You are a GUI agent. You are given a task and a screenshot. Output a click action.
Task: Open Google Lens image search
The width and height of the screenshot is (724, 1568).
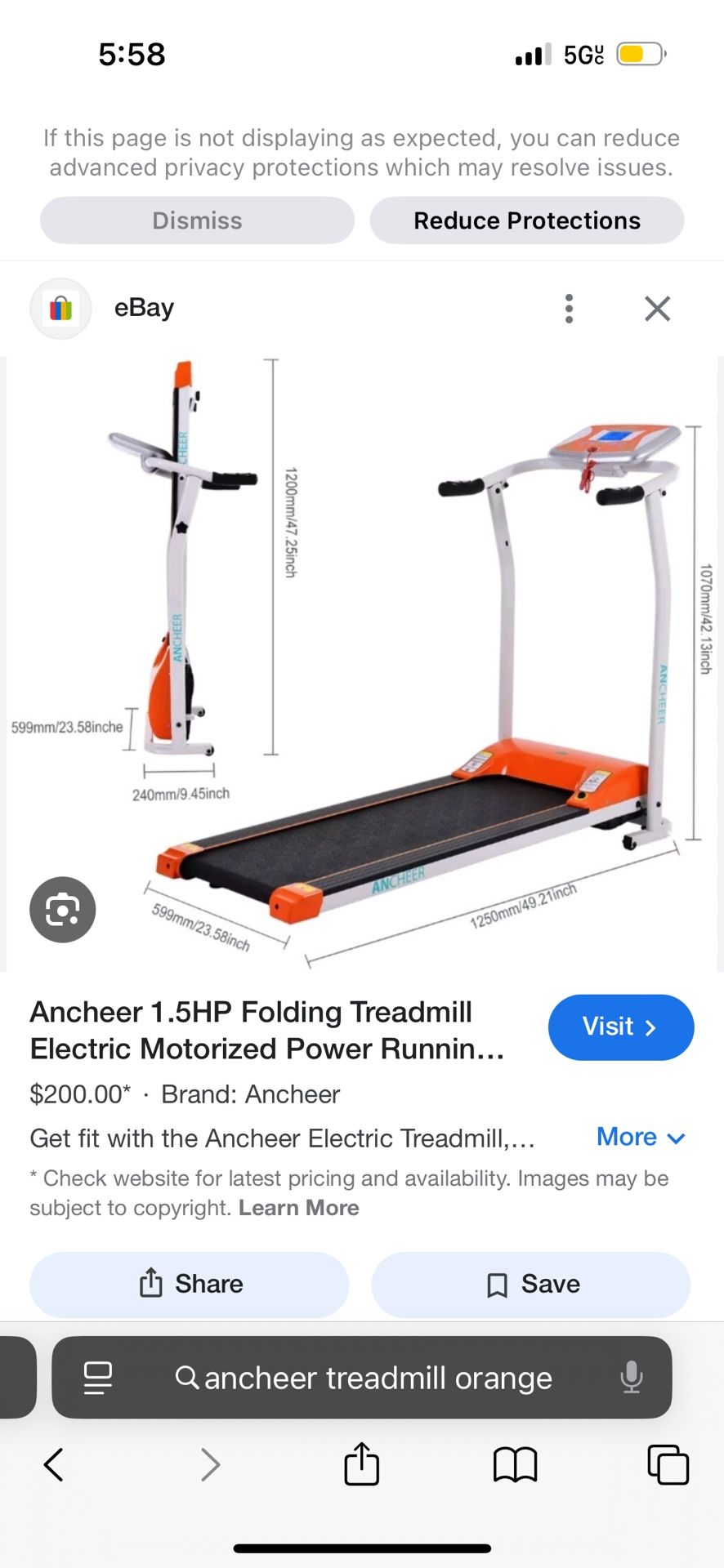point(62,909)
